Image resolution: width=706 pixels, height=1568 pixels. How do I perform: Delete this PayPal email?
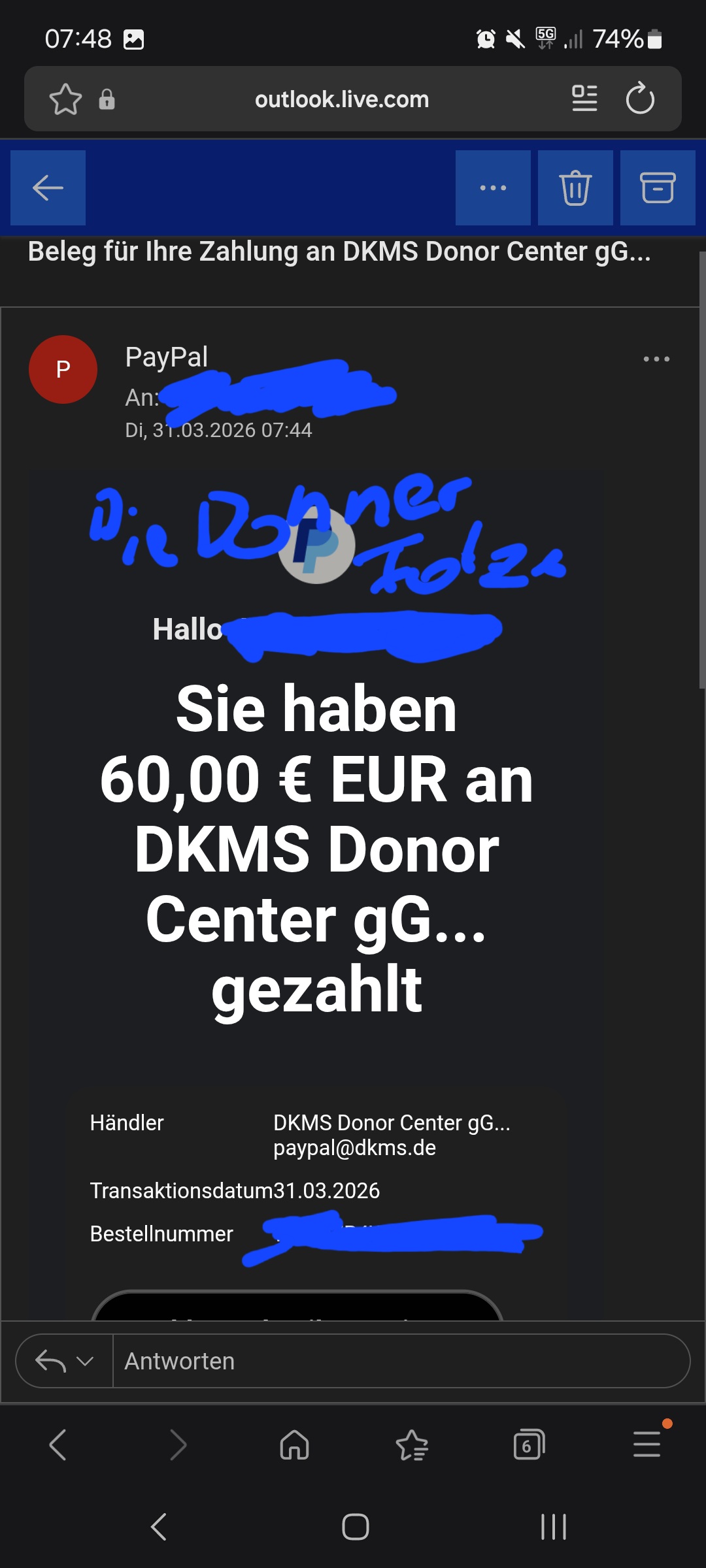[575, 188]
